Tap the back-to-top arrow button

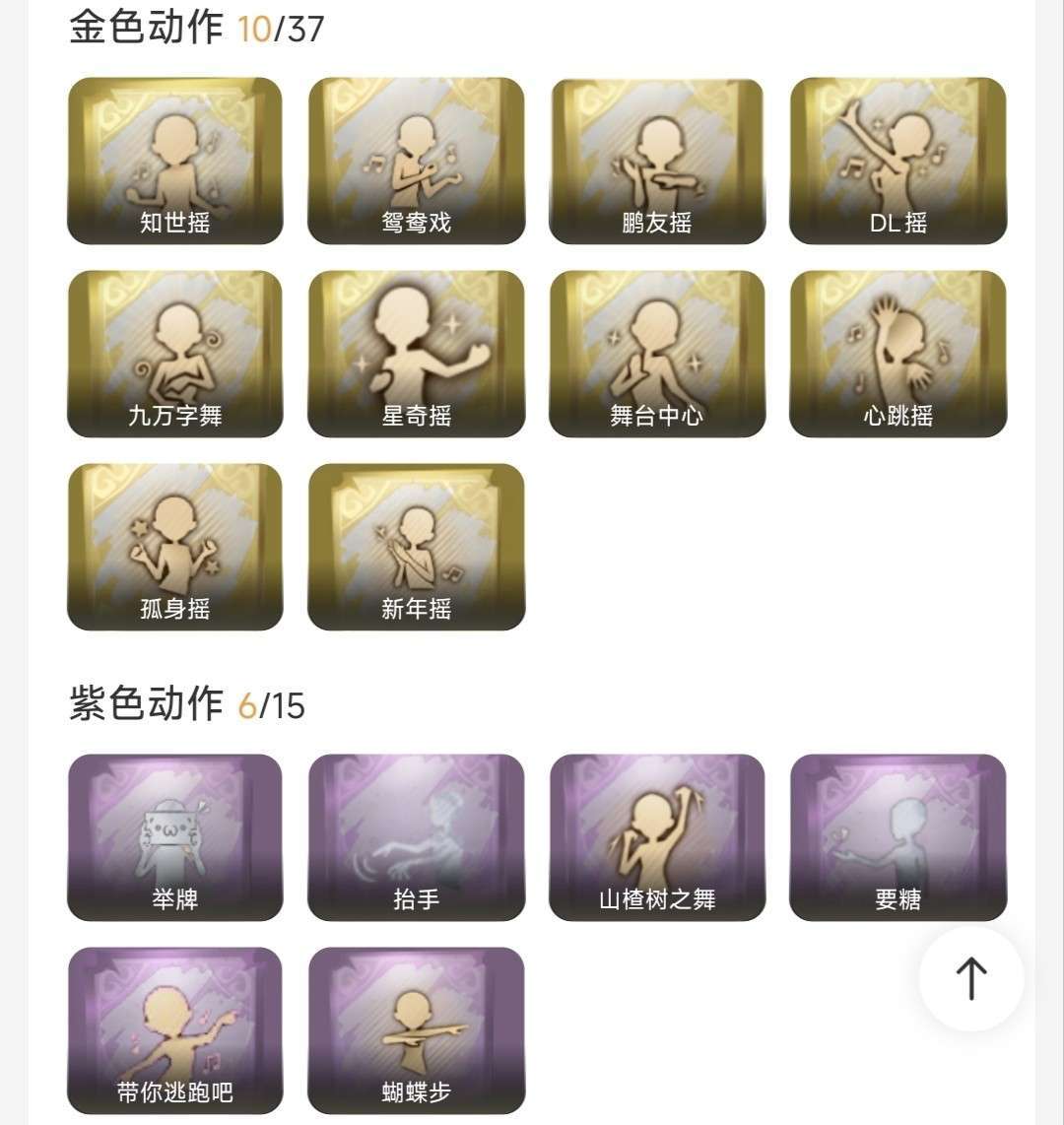point(971,978)
